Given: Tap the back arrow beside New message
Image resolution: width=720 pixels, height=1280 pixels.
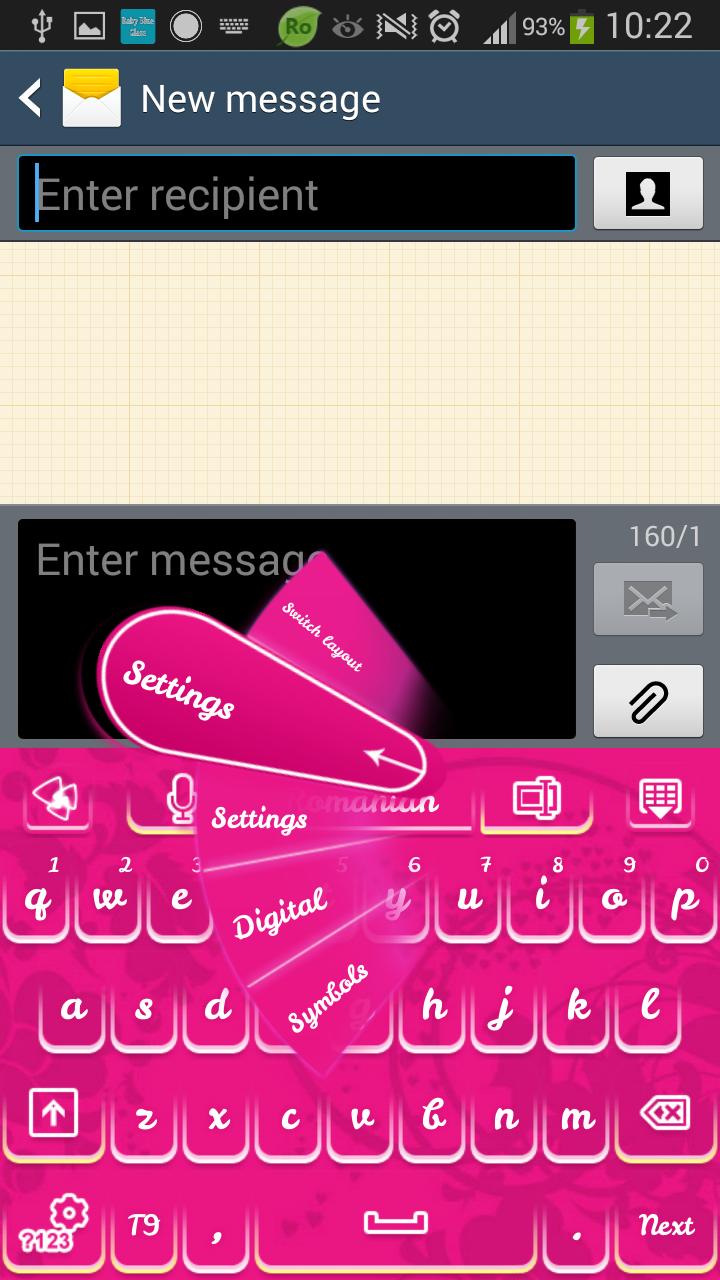Looking at the screenshot, I should (x=29, y=98).
